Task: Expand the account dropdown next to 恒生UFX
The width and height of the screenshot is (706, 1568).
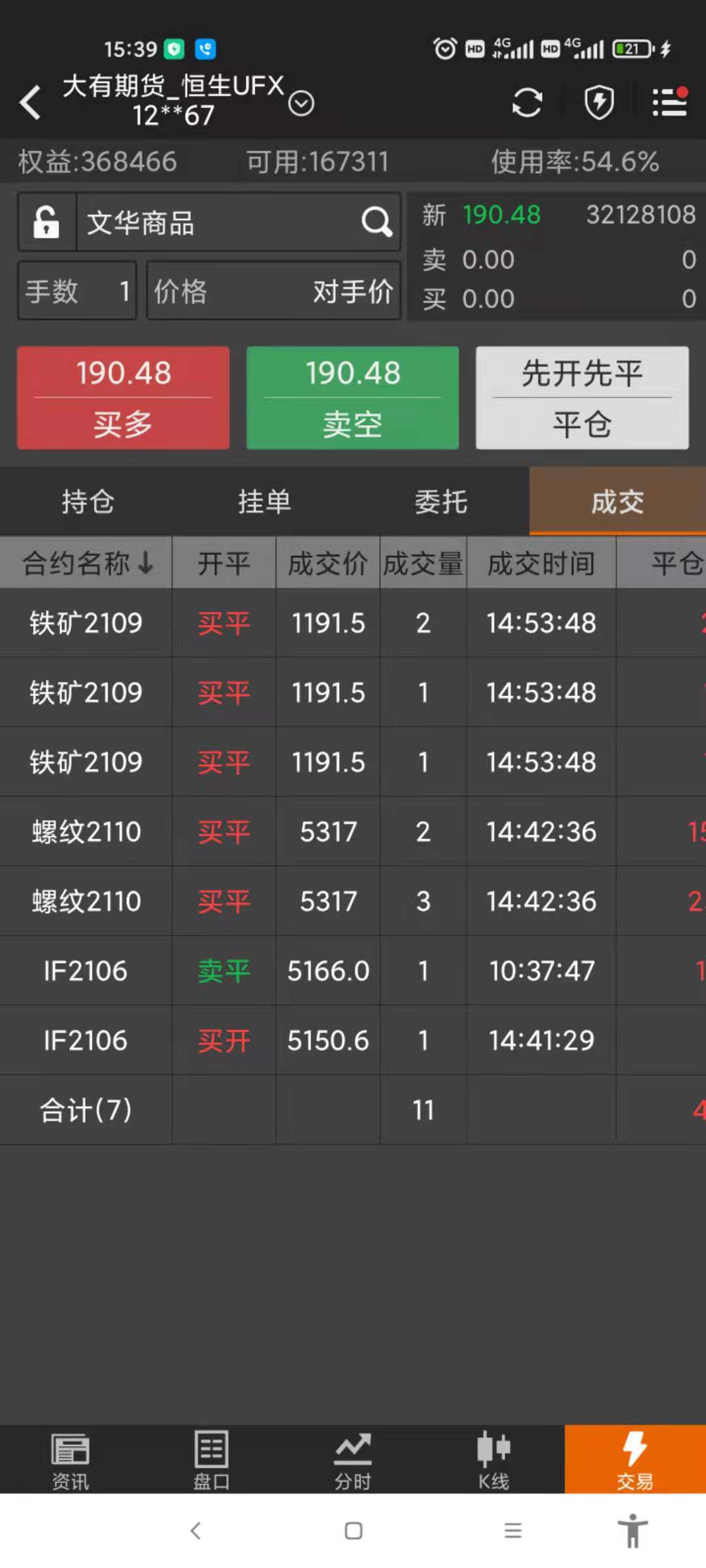Action: tap(301, 103)
